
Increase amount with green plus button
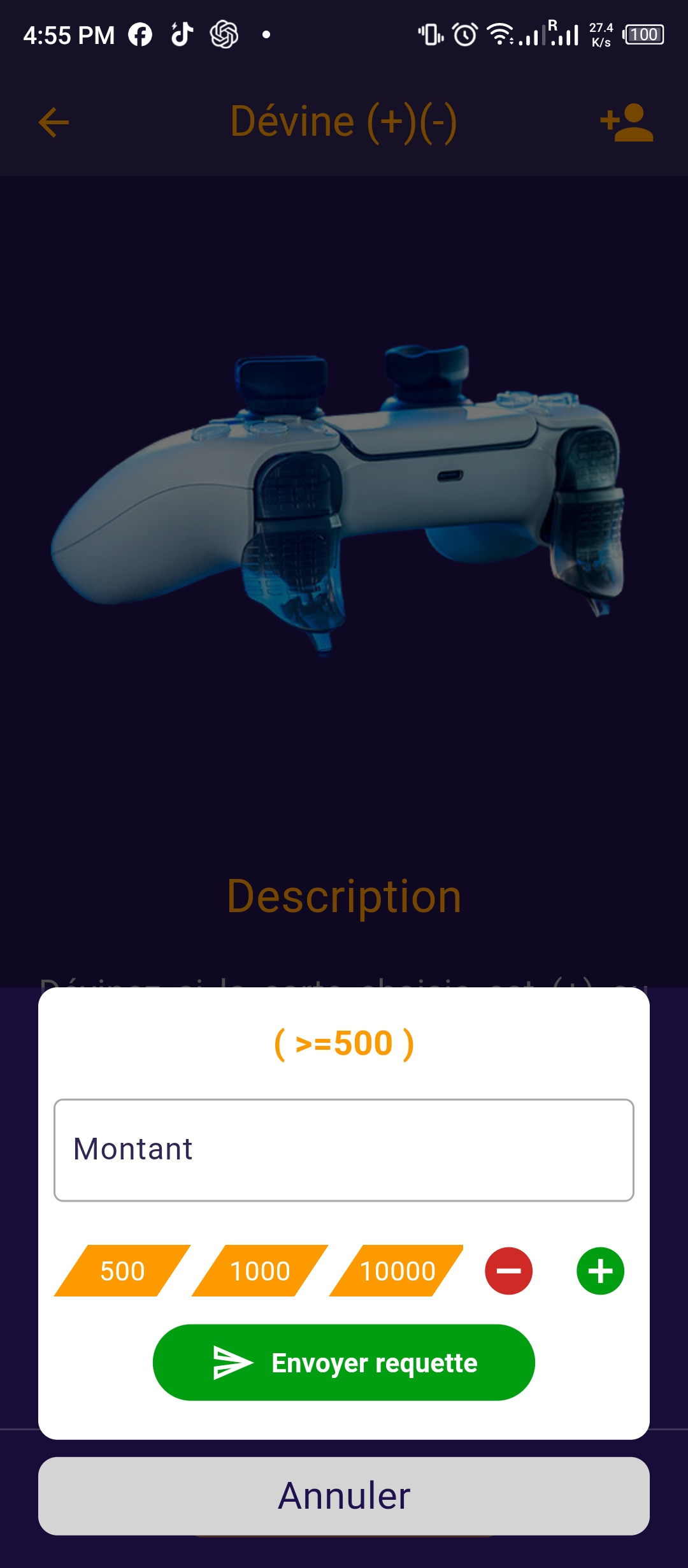pos(600,1271)
